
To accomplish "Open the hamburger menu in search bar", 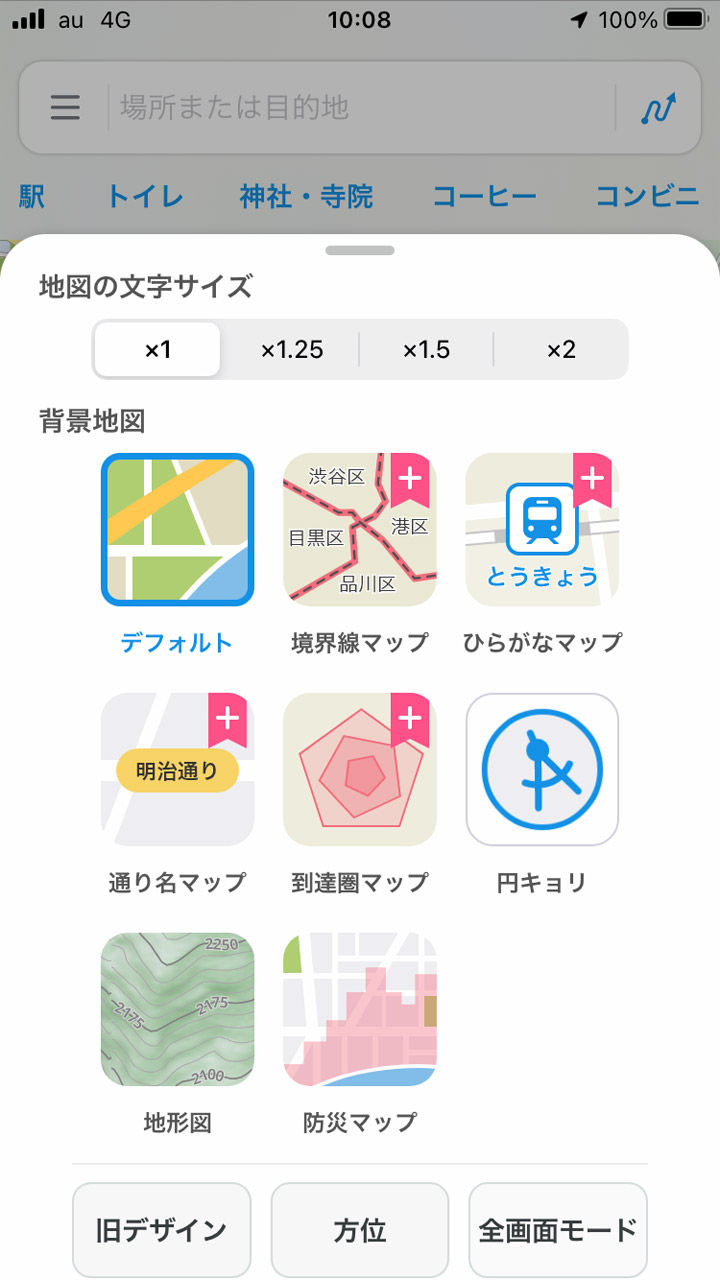I will point(64,108).
